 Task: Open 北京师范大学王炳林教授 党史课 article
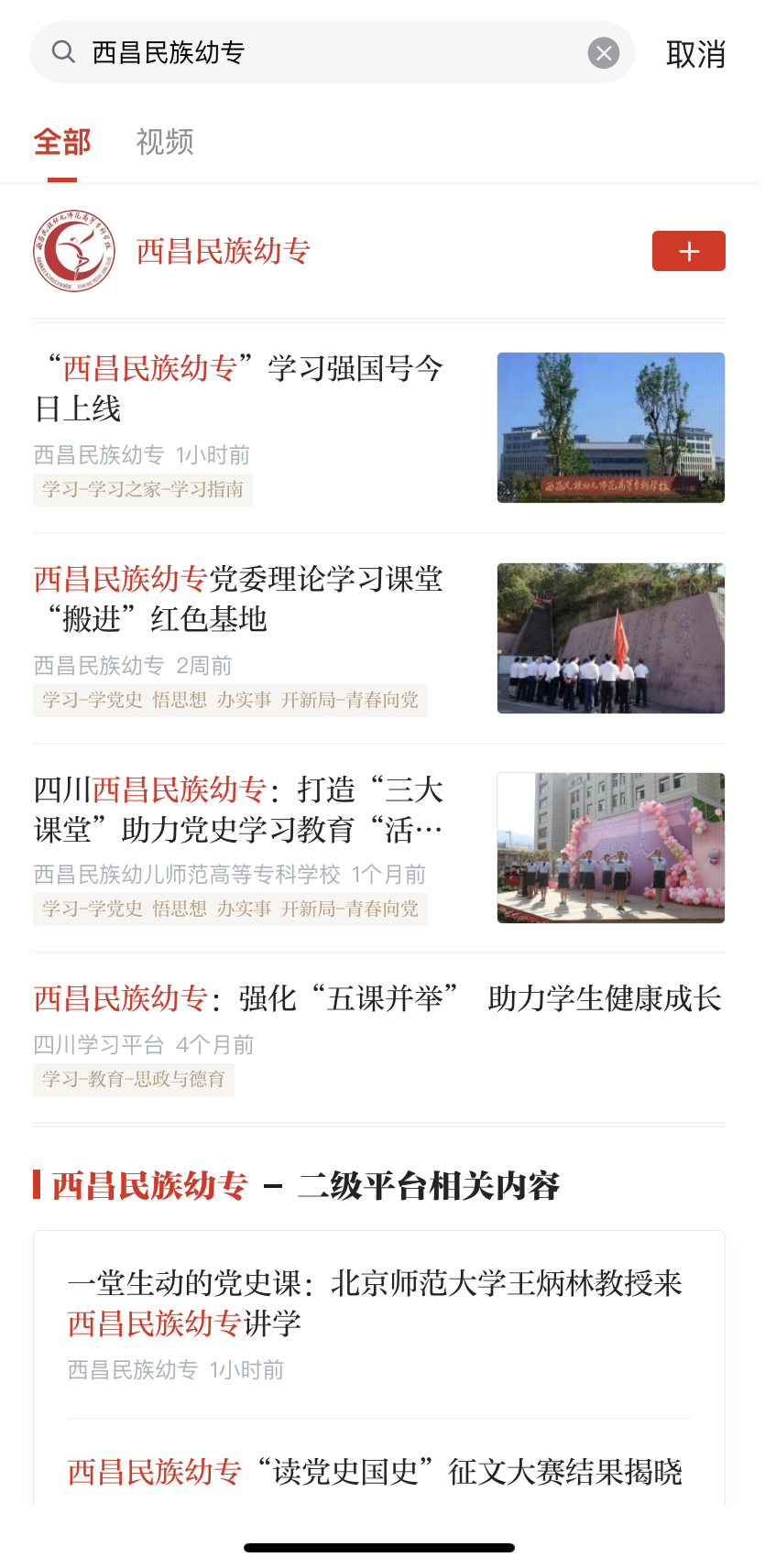(376, 1302)
